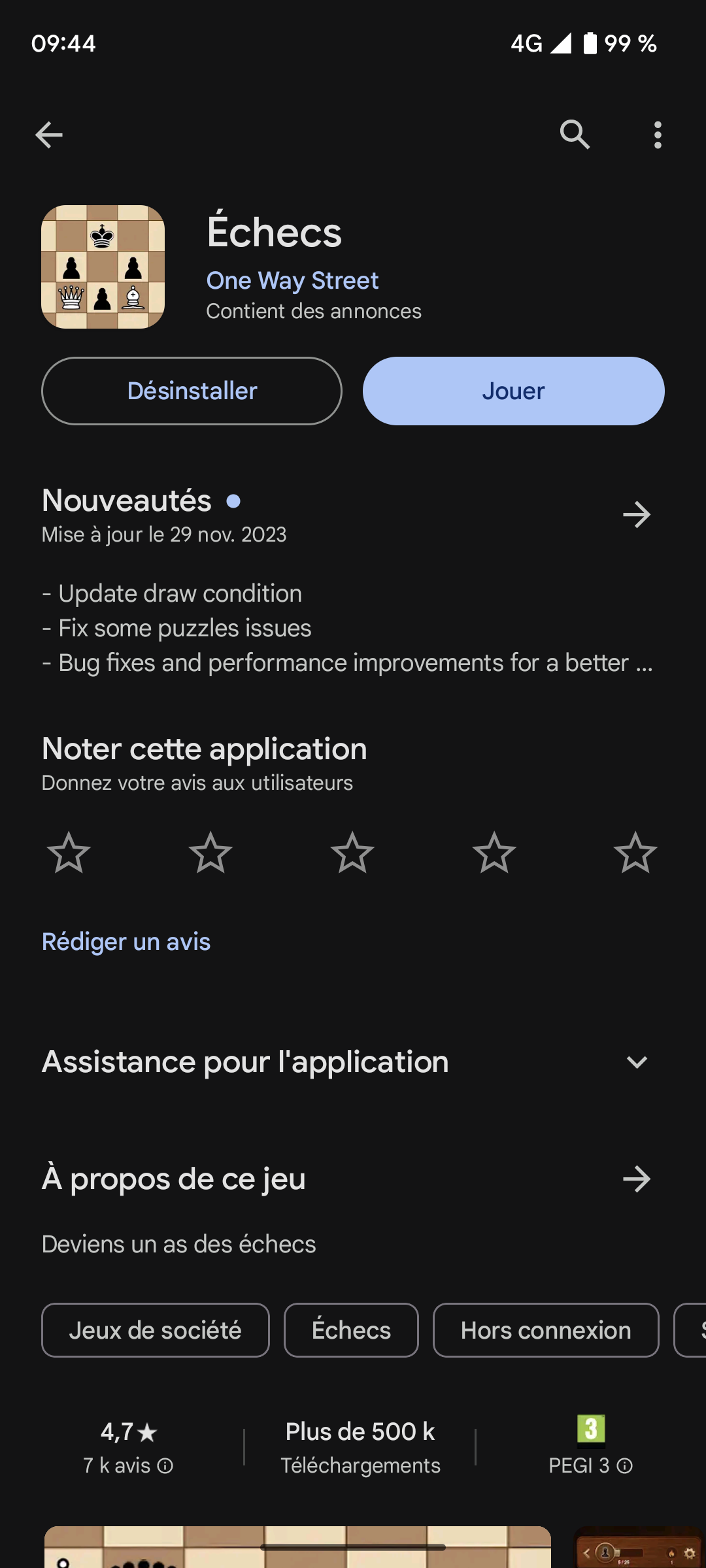Expand Assistance pour l'application
This screenshot has width=706, height=1568.
636,1062
